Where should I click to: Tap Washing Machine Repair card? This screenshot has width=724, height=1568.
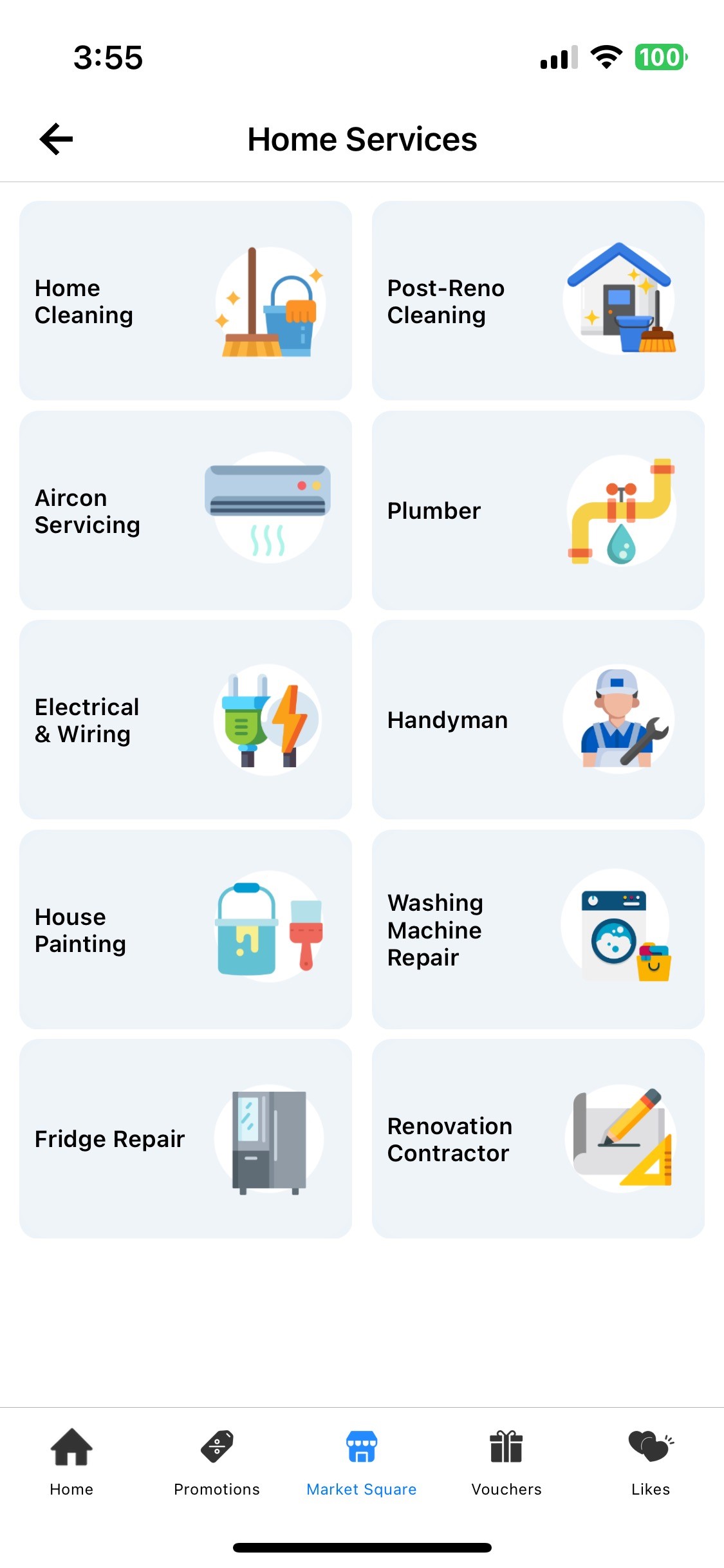pos(538,929)
